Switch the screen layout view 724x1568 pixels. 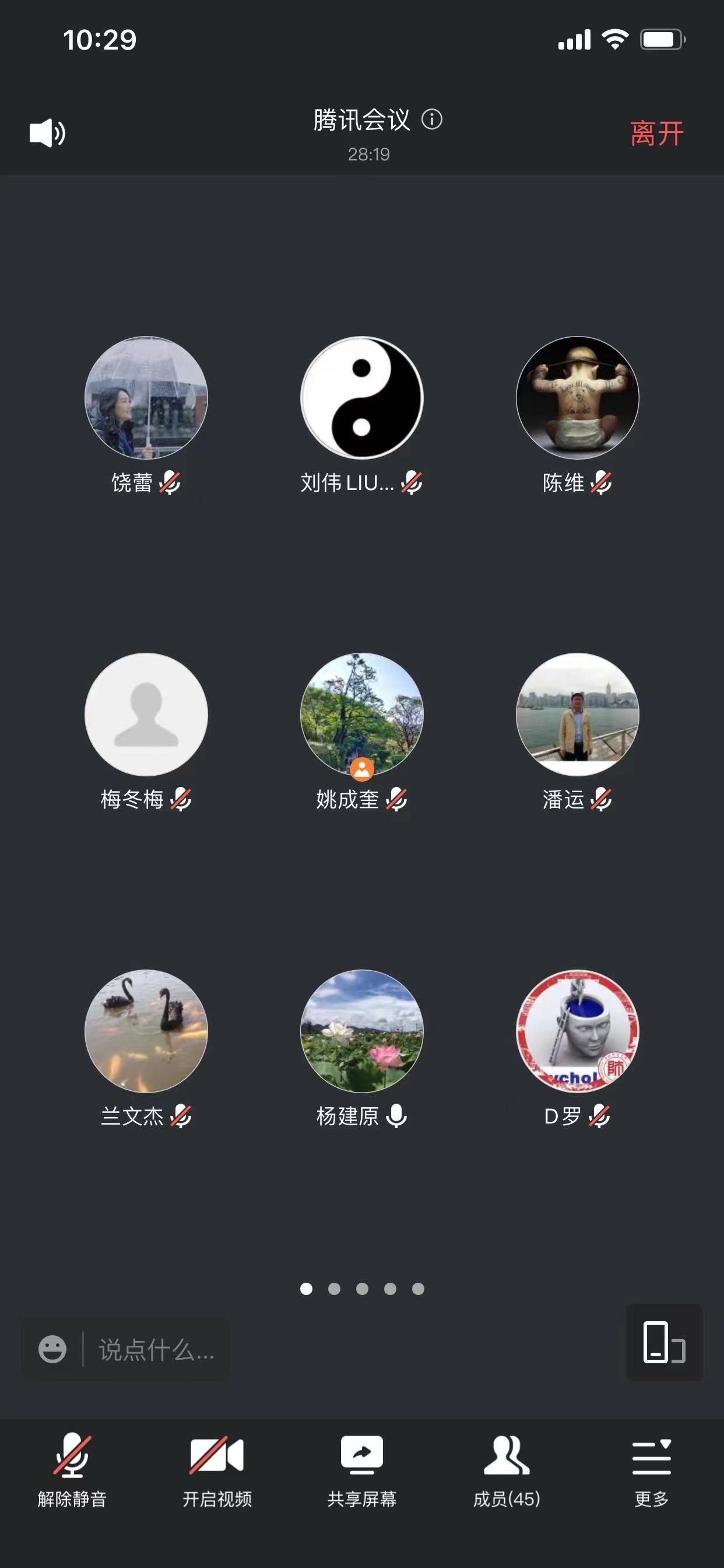[664, 1342]
